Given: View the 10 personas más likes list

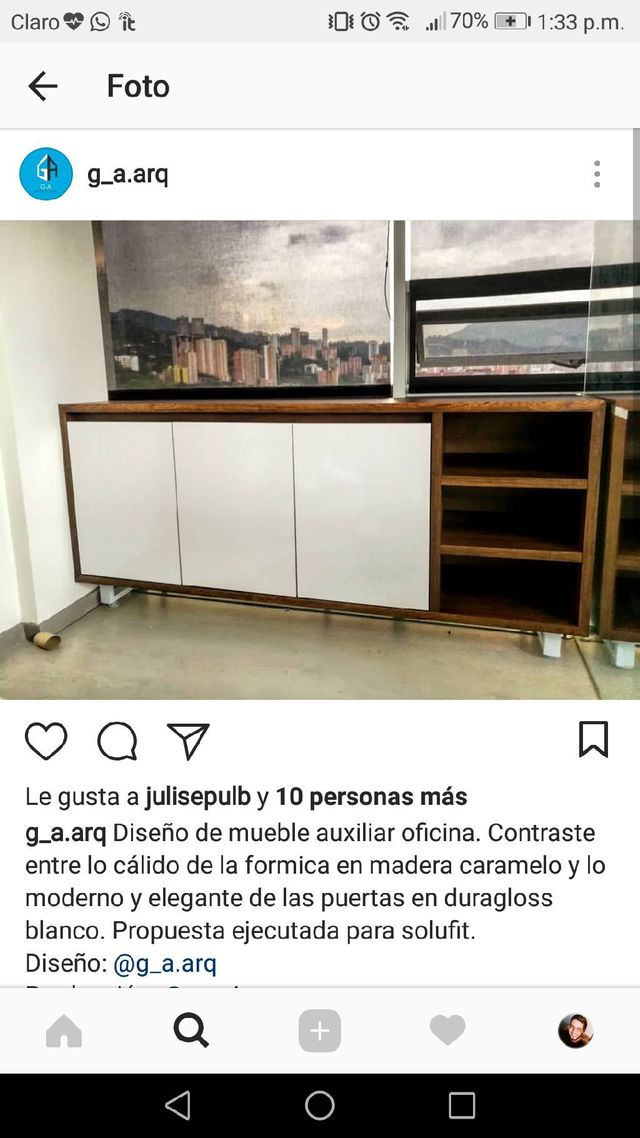Looking at the screenshot, I should point(372,797).
